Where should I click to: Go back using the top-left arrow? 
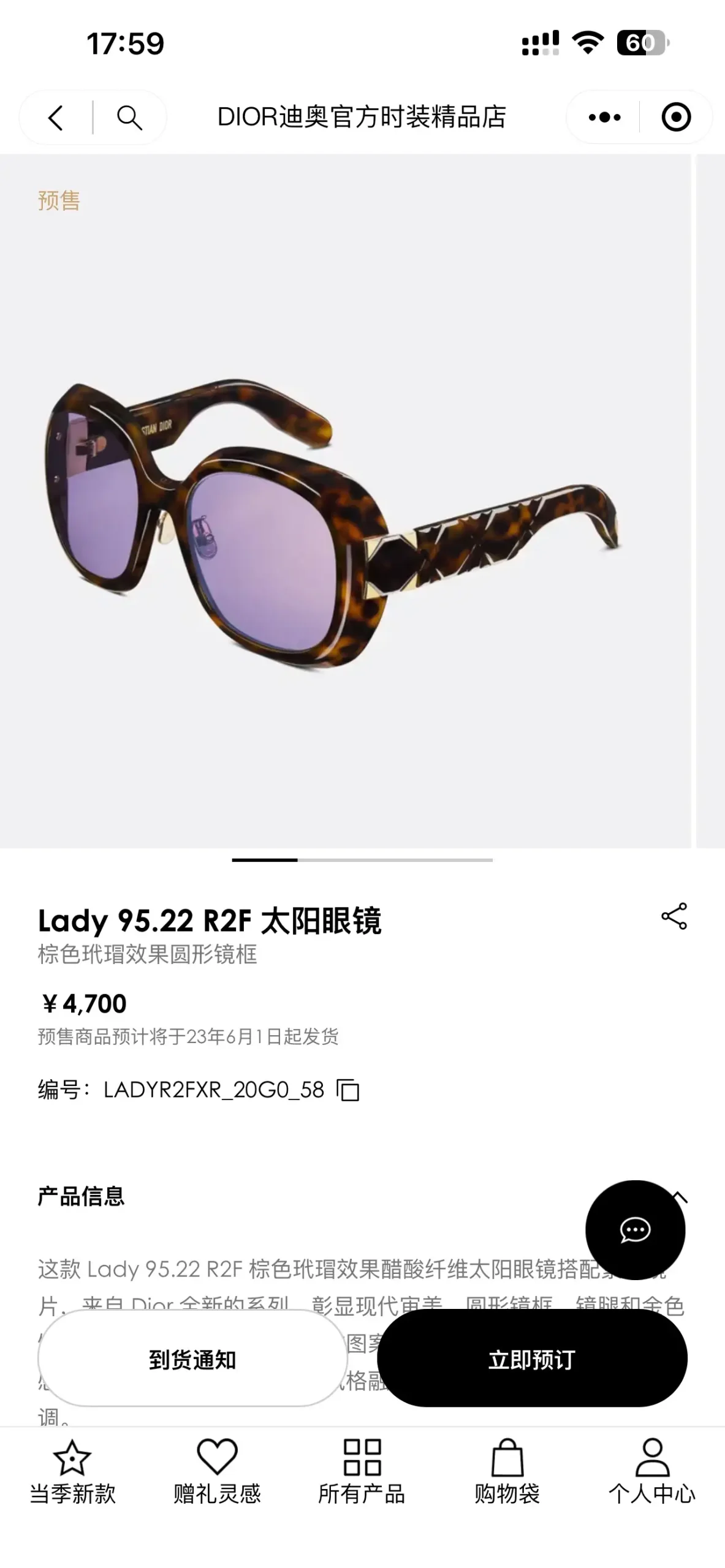click(56, 118)
